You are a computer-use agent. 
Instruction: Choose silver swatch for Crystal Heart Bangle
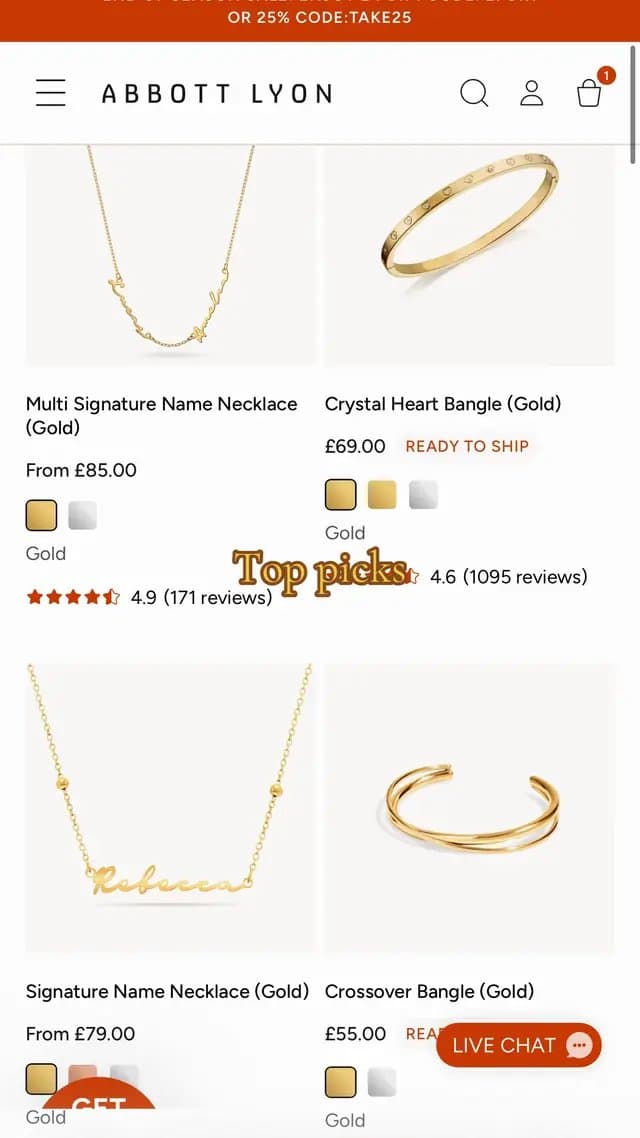coord(424,495)
